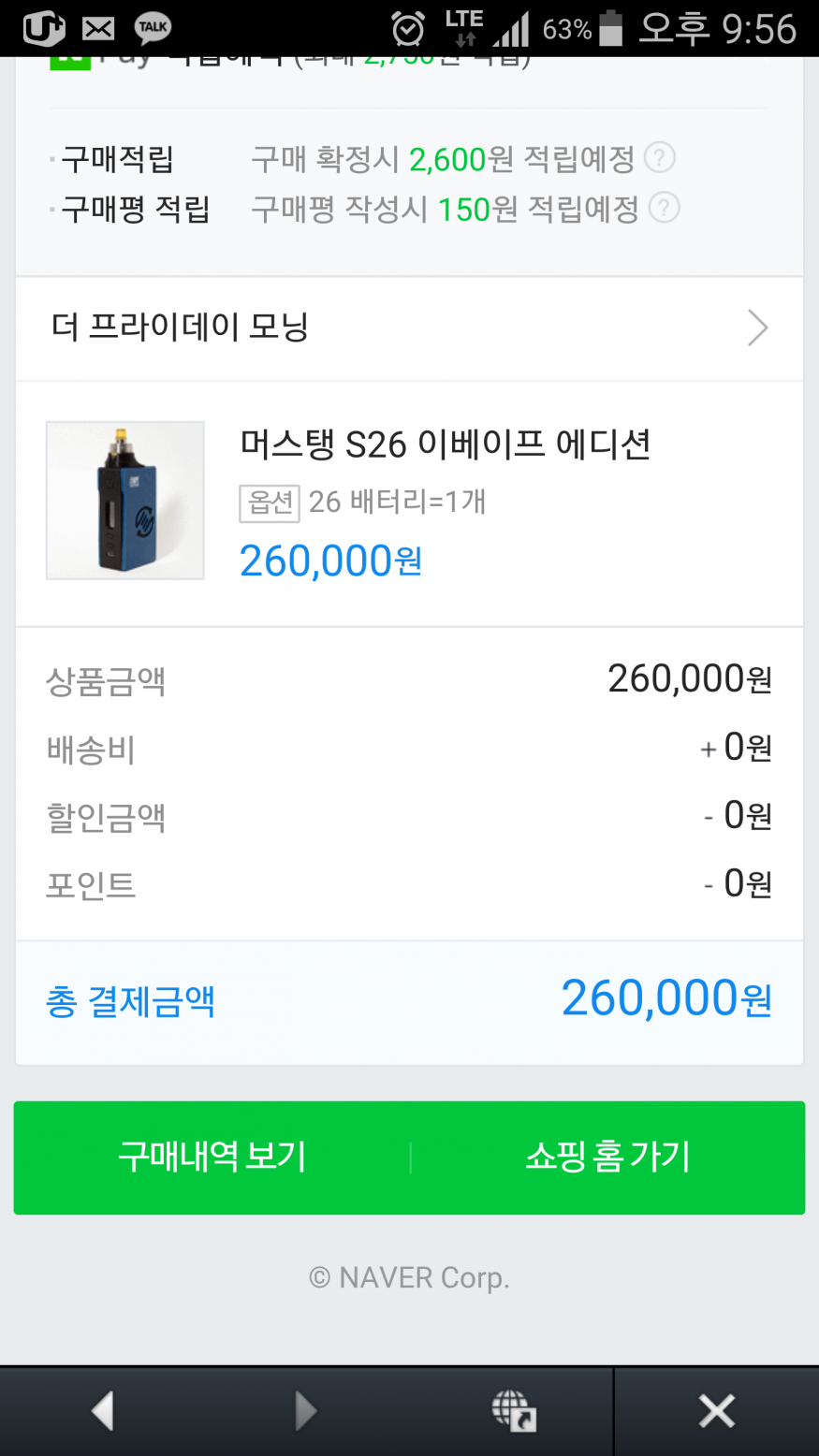This screenshot has height=1456, width=819.
Task: Go back to the previous page
Action: 103,1410
